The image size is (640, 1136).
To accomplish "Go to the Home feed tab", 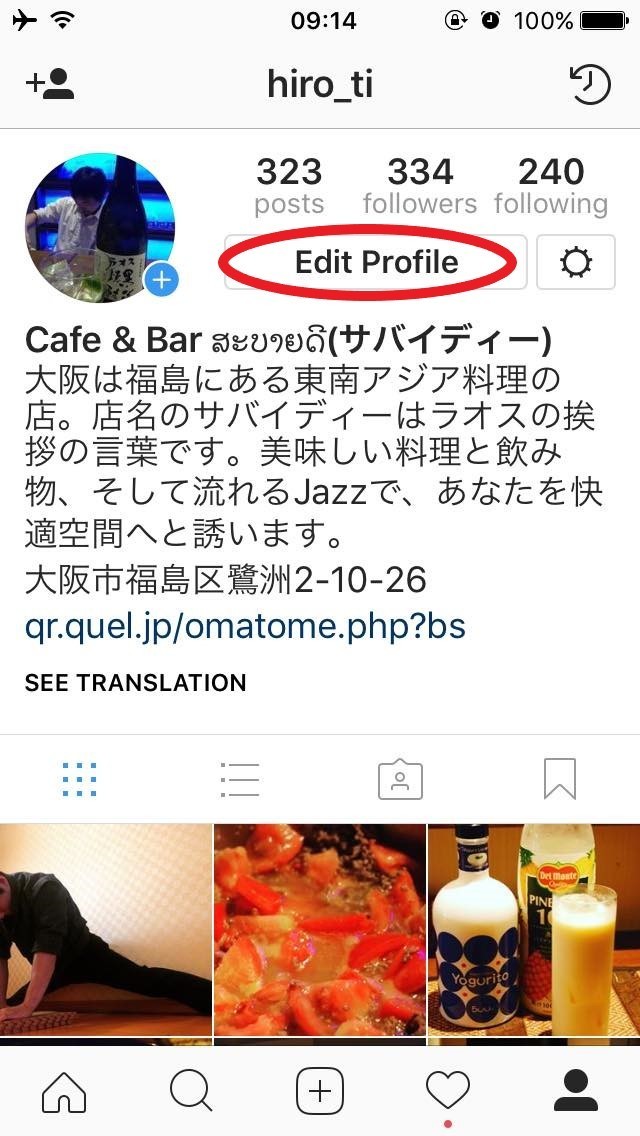I will coord(64,1090).
